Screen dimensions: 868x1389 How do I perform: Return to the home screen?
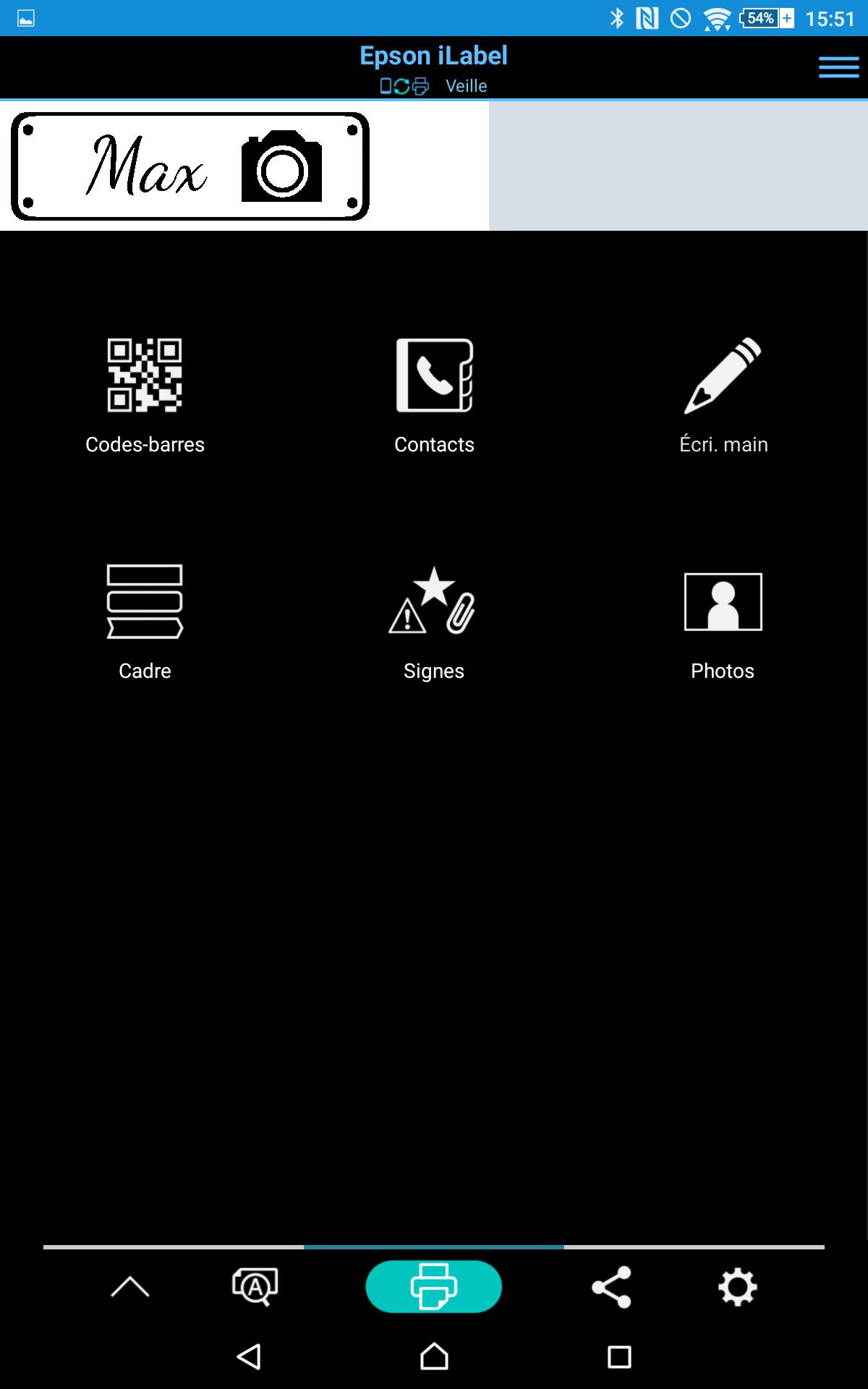[x=434, y=1356]
